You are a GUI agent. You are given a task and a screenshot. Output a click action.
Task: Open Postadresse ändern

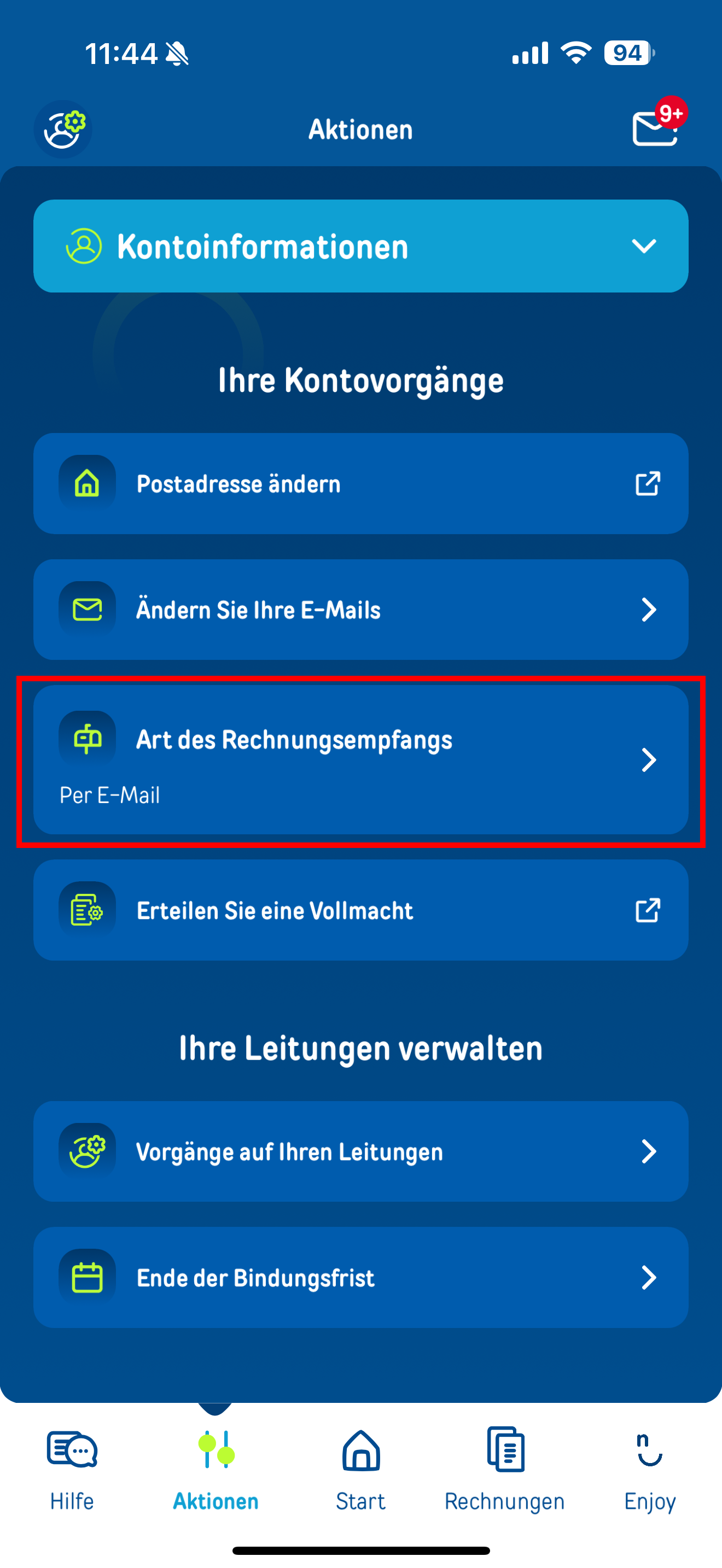[360, 483]
